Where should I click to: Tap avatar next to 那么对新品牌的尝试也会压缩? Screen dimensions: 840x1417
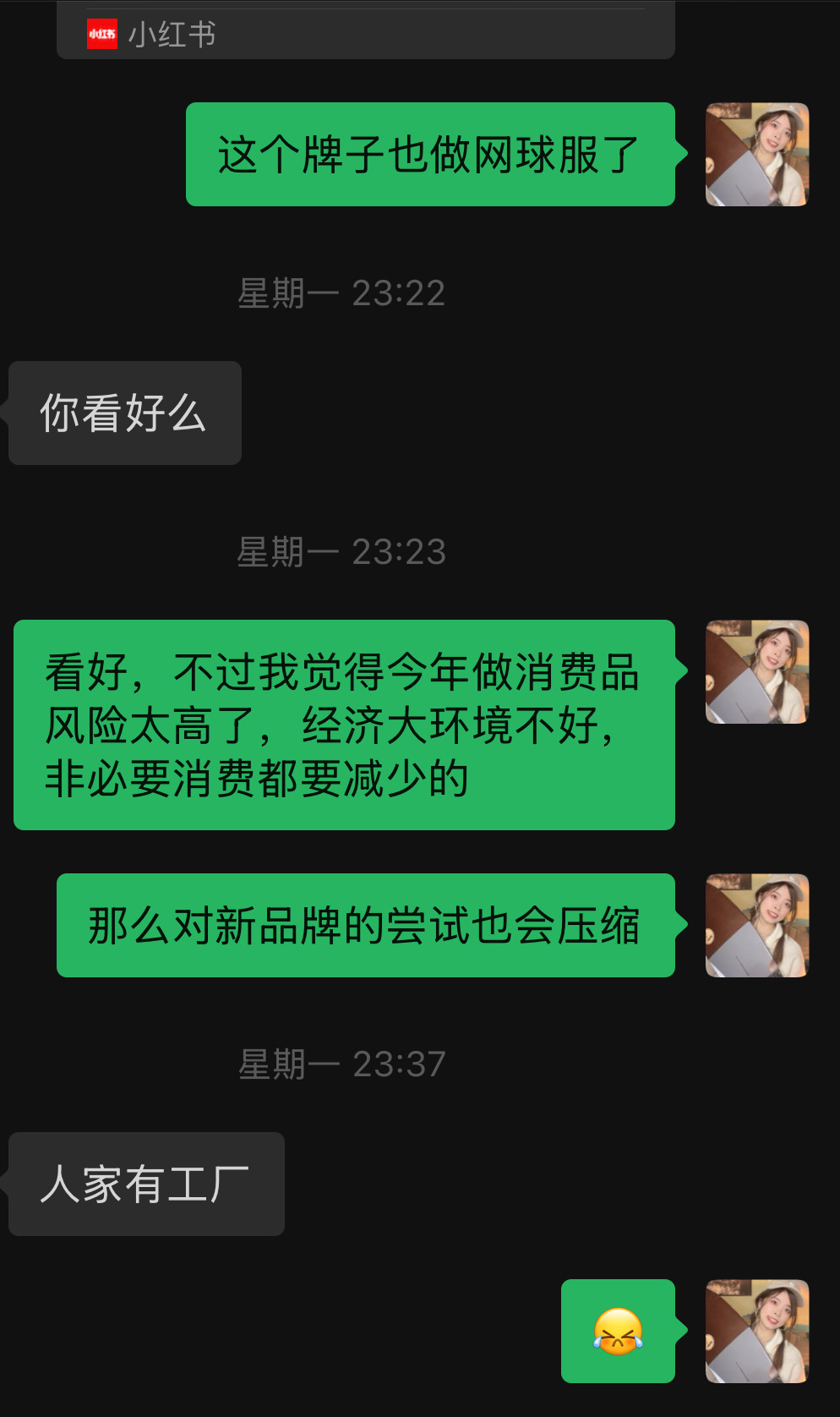[757, 926]
